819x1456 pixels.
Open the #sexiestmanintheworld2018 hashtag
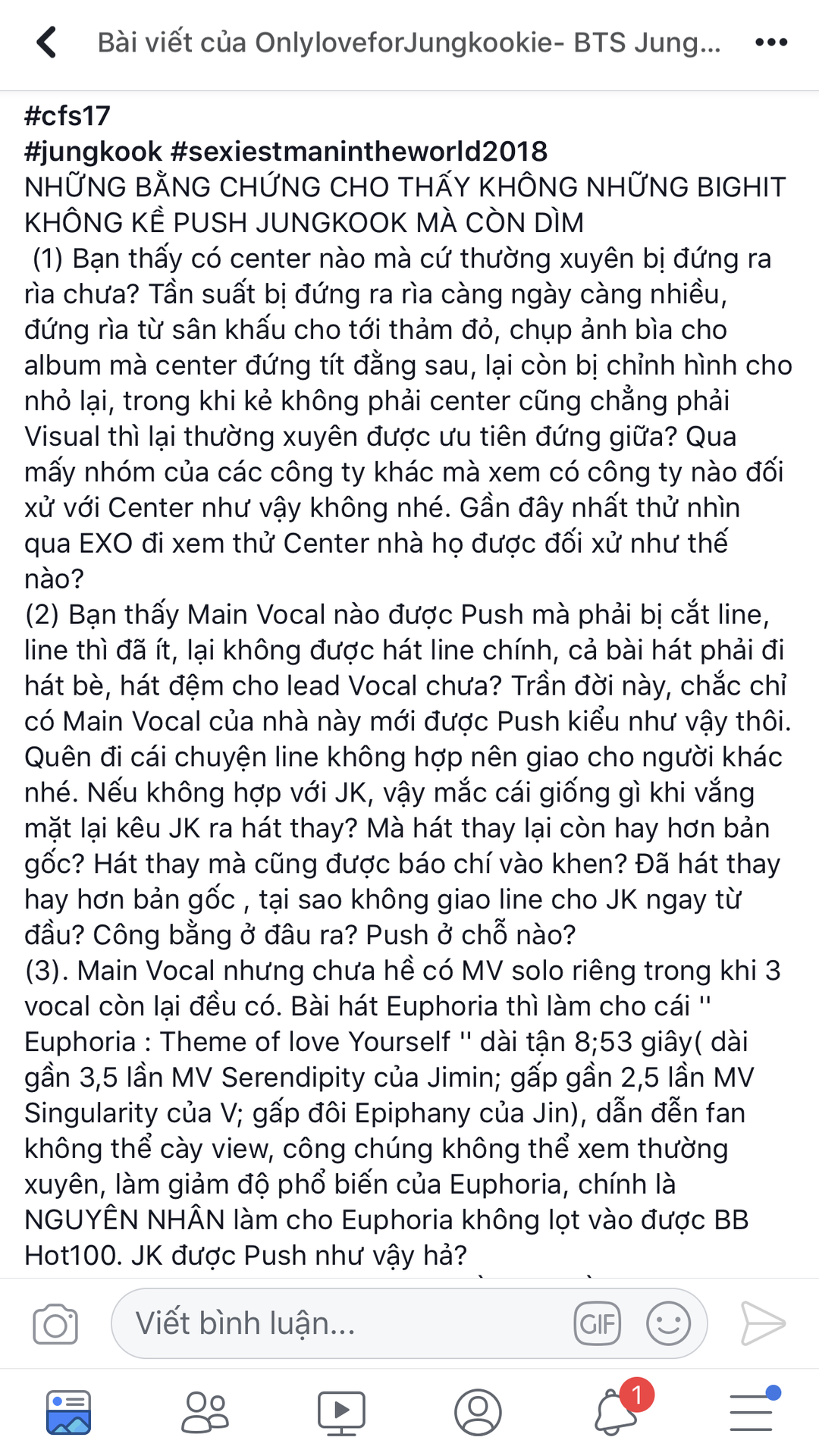click(x=359, y=152)
